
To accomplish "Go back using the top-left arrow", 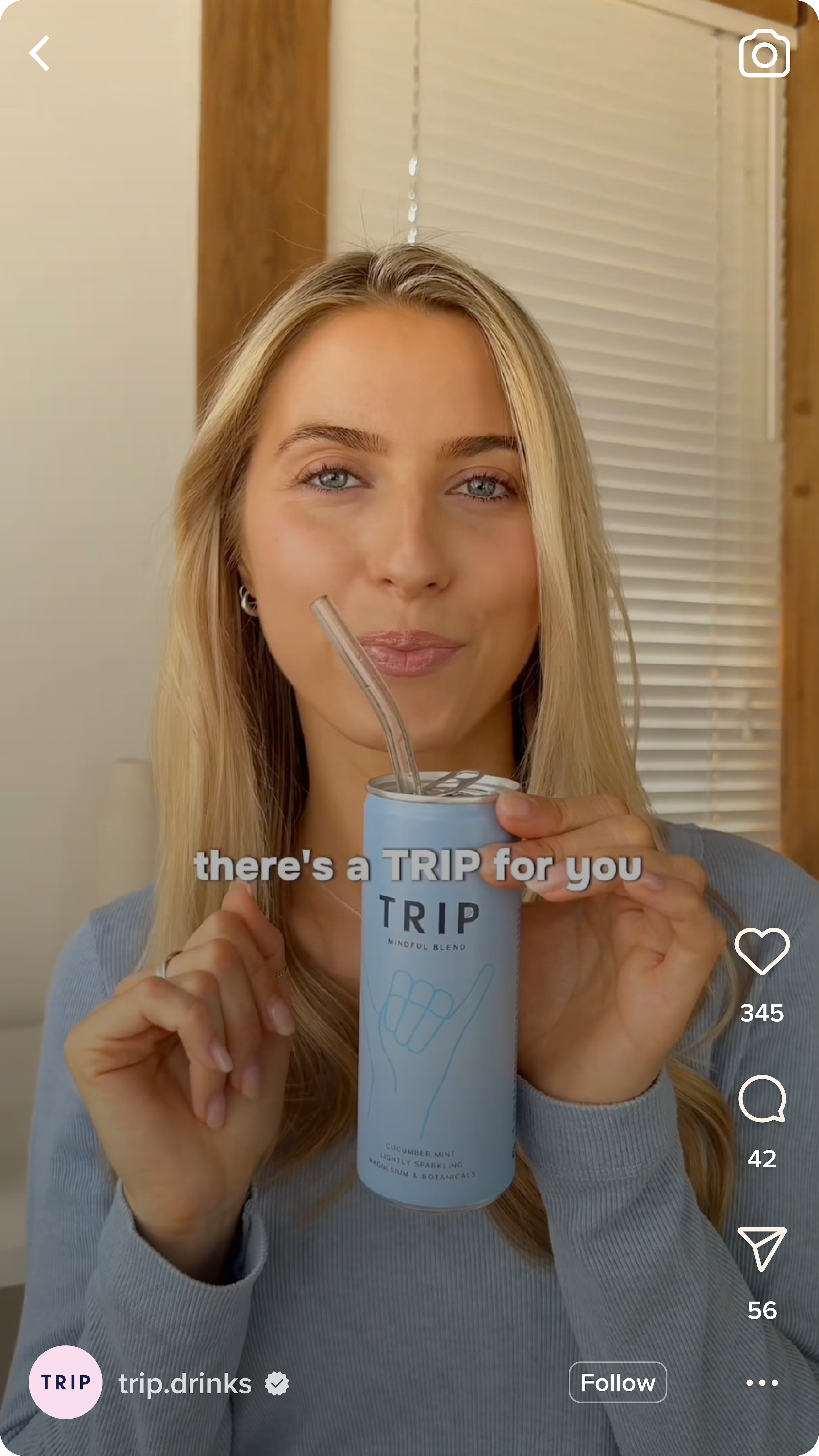I will coord(40,54).
